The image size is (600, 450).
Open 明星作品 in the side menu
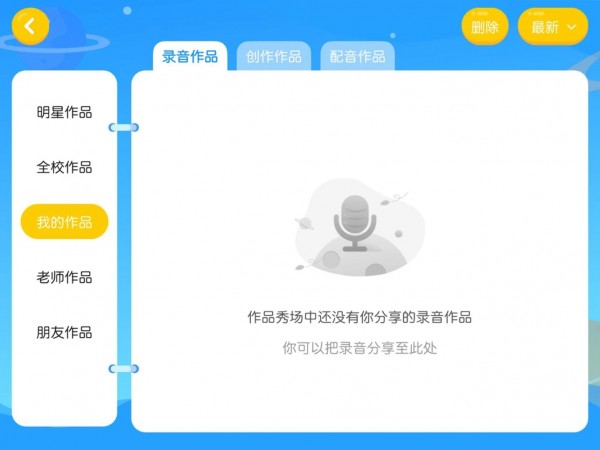(x=64, y=112)
